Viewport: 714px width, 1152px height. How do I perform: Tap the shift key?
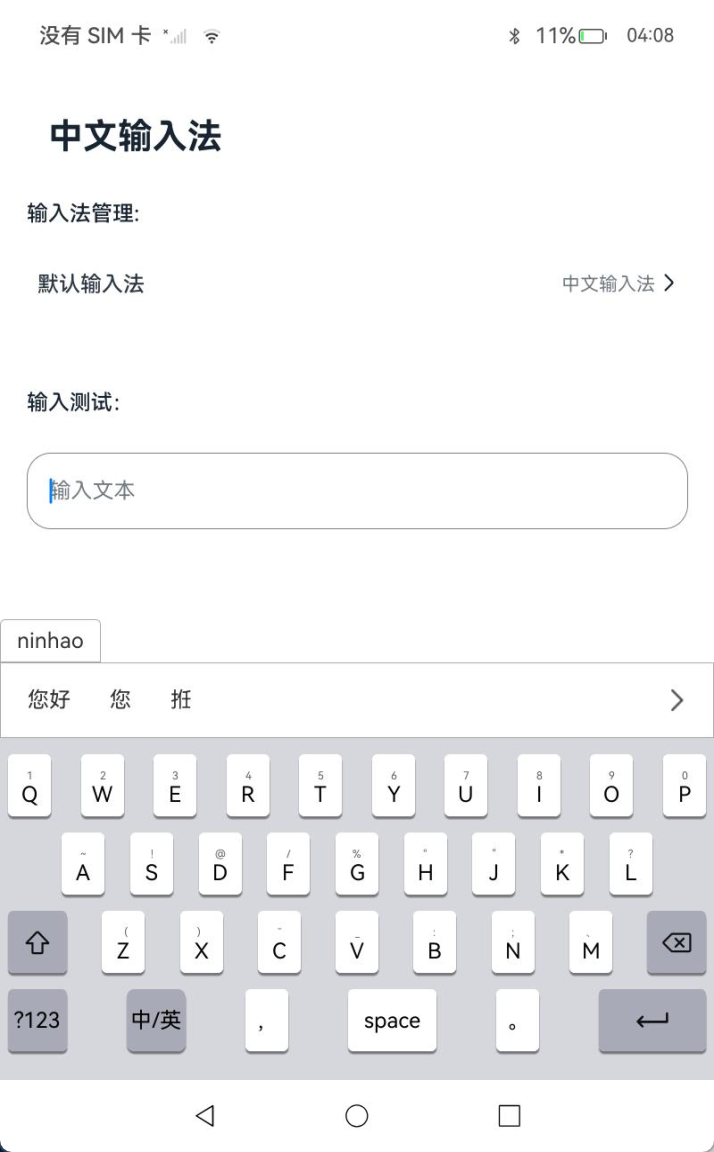point(37,942)
